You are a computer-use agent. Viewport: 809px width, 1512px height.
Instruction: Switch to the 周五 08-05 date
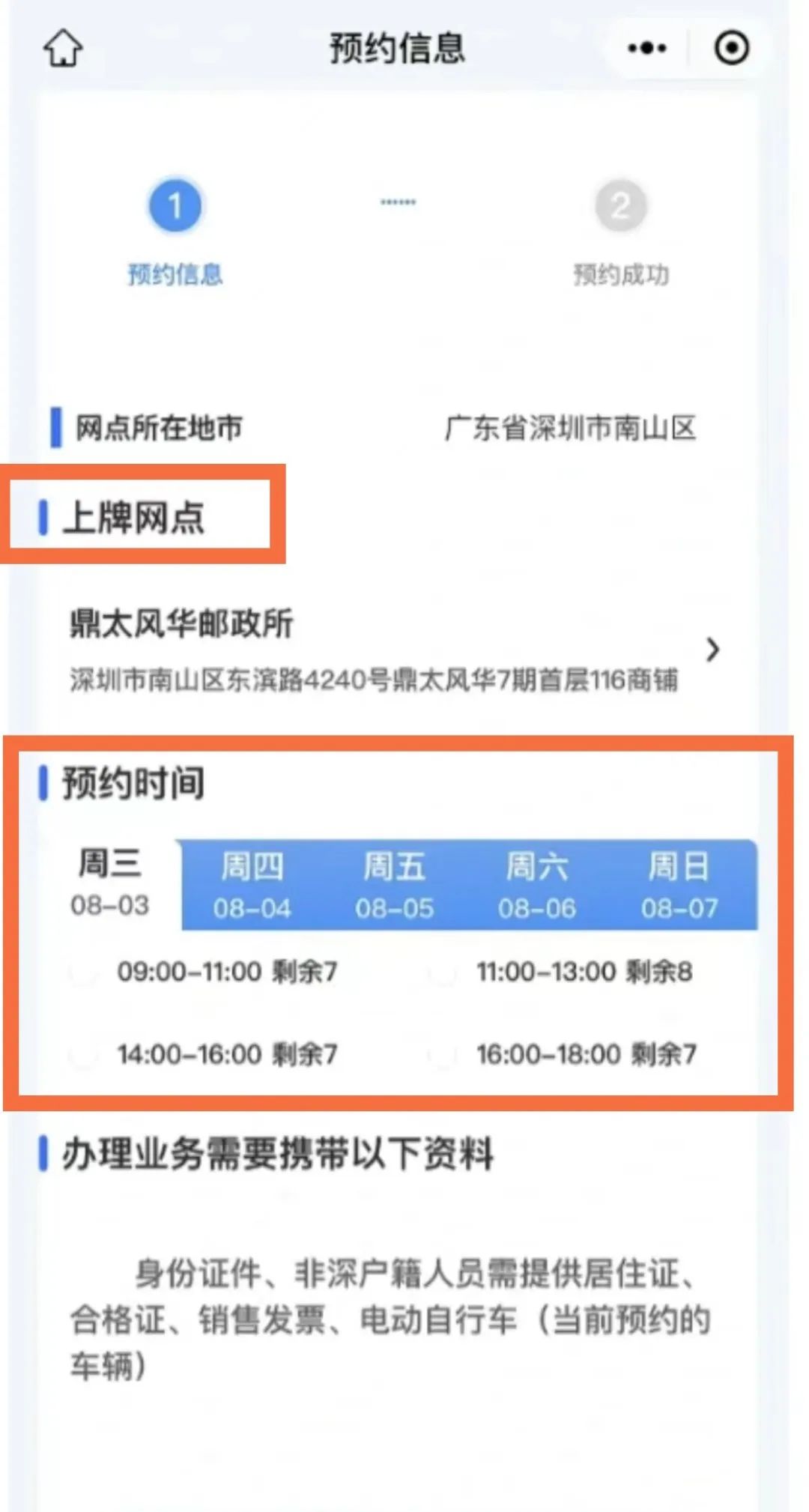pos(394,886)
